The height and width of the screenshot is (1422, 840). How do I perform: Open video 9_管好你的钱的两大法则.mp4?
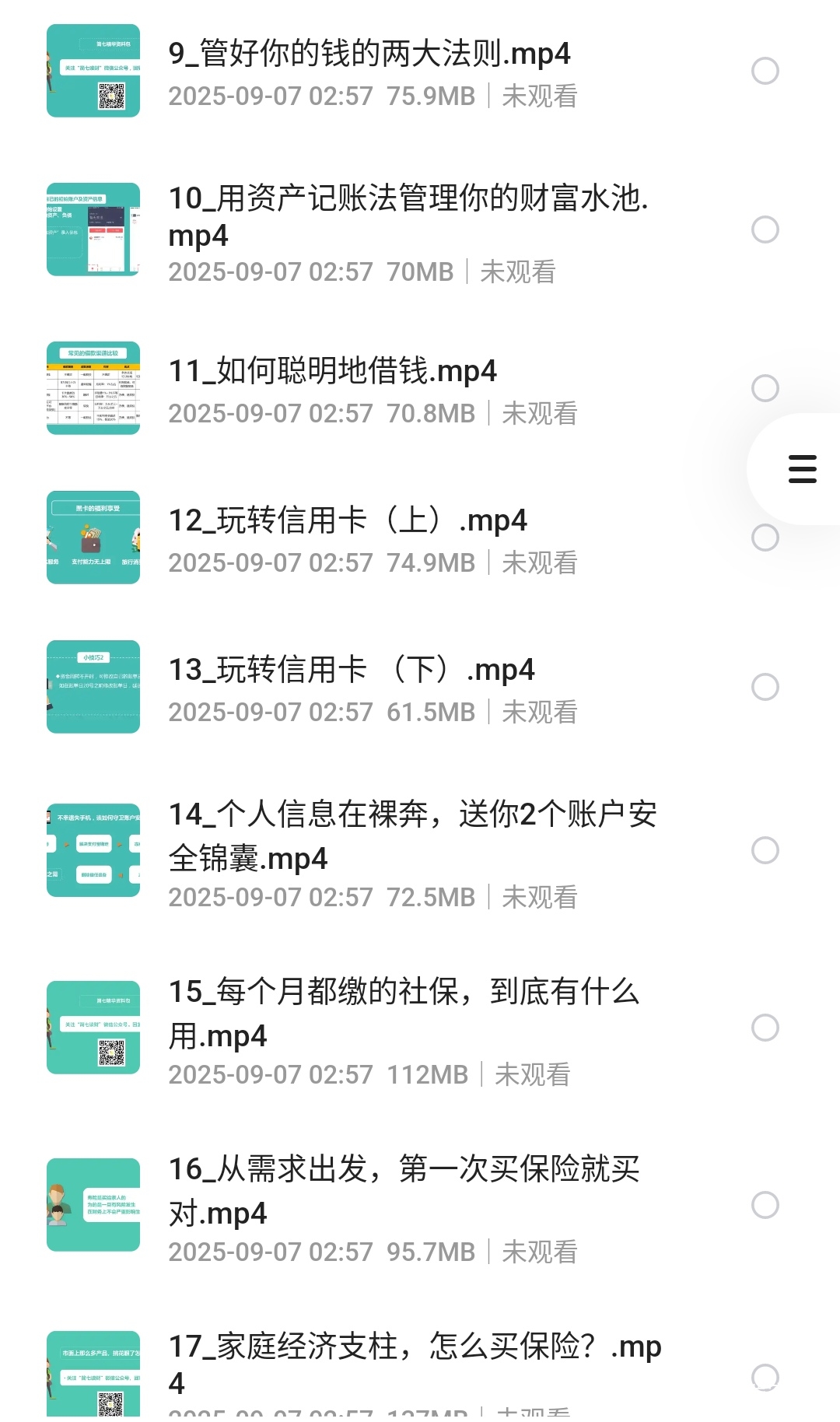pyautogui.click(x=369, y=54)
